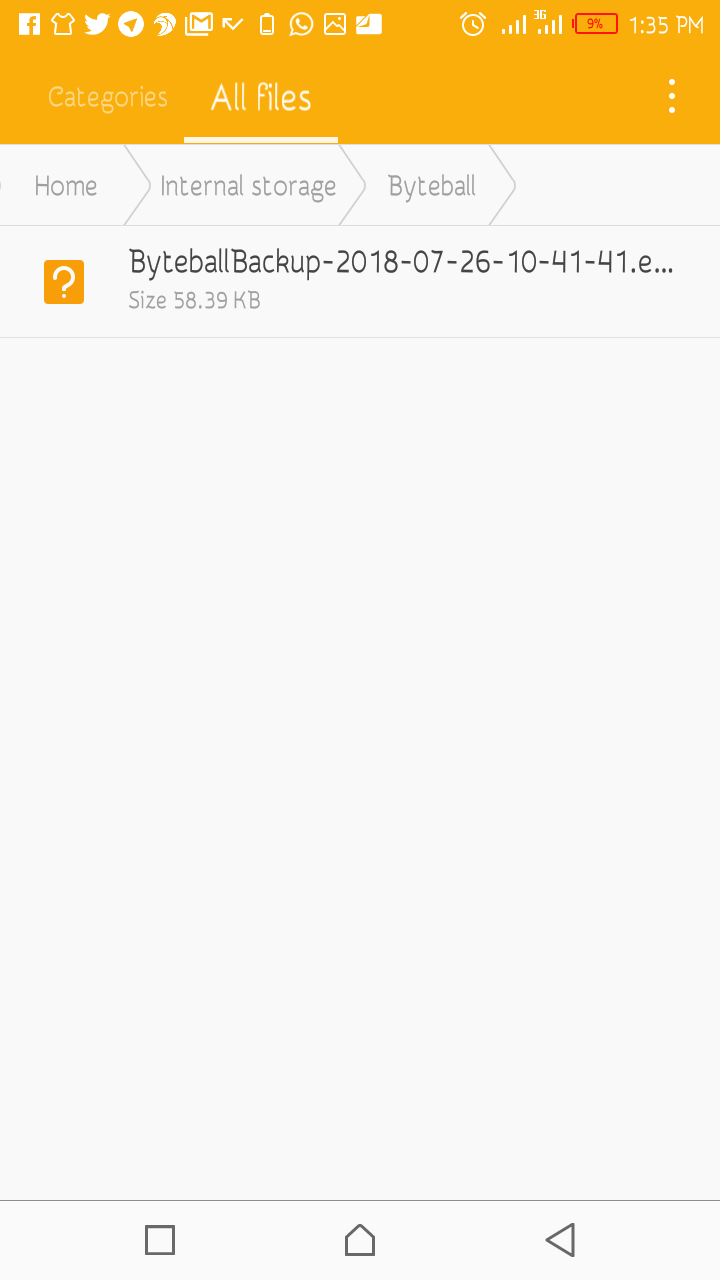
Task: Select the All files tab
Action: click(x=261, y=98)
